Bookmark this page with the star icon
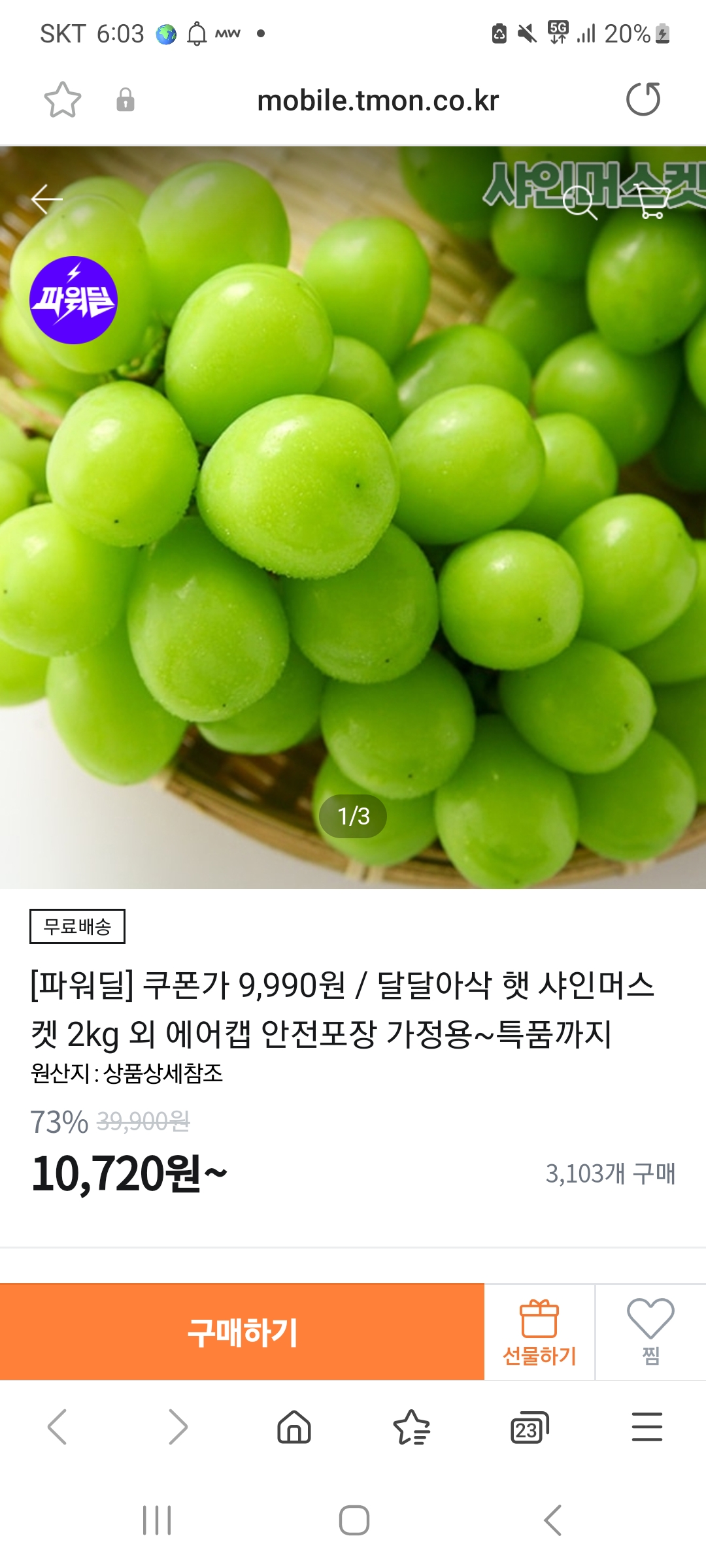The image size is (706, 1568). click(x=63, y=100)
